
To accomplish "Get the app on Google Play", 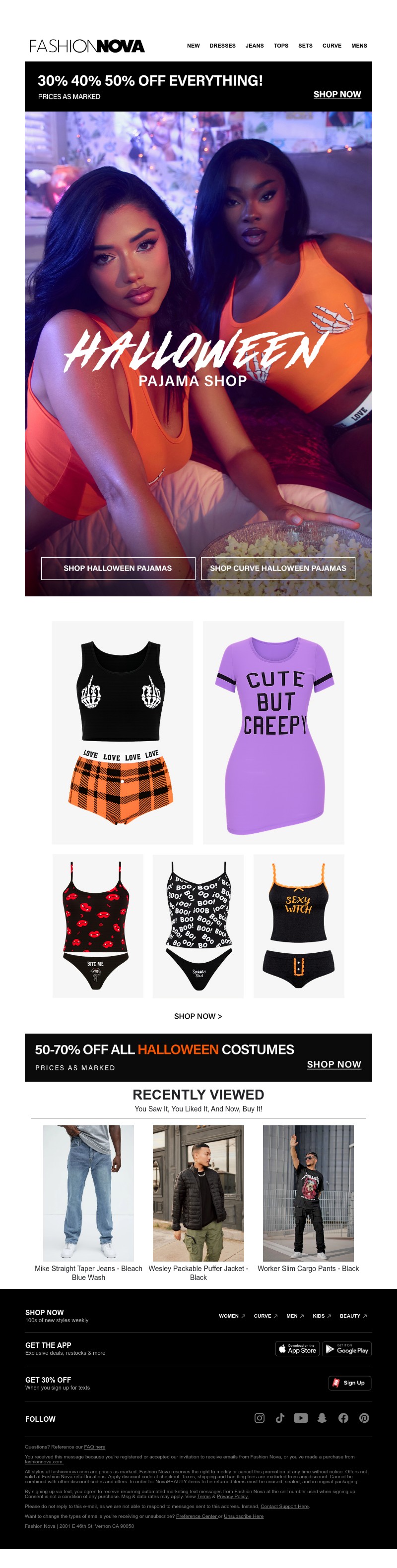I will 346,1349.
